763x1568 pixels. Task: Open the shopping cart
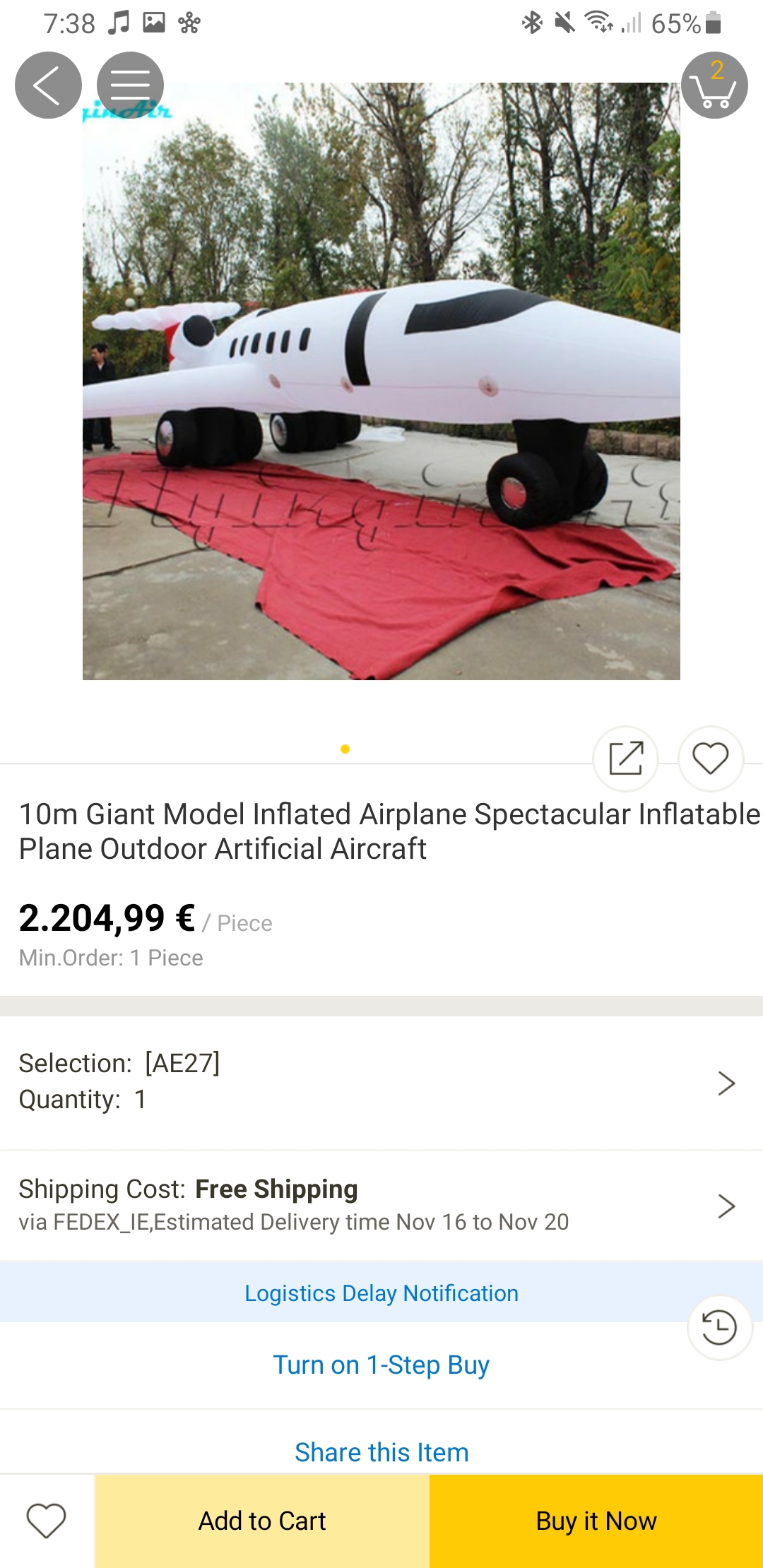714,85
